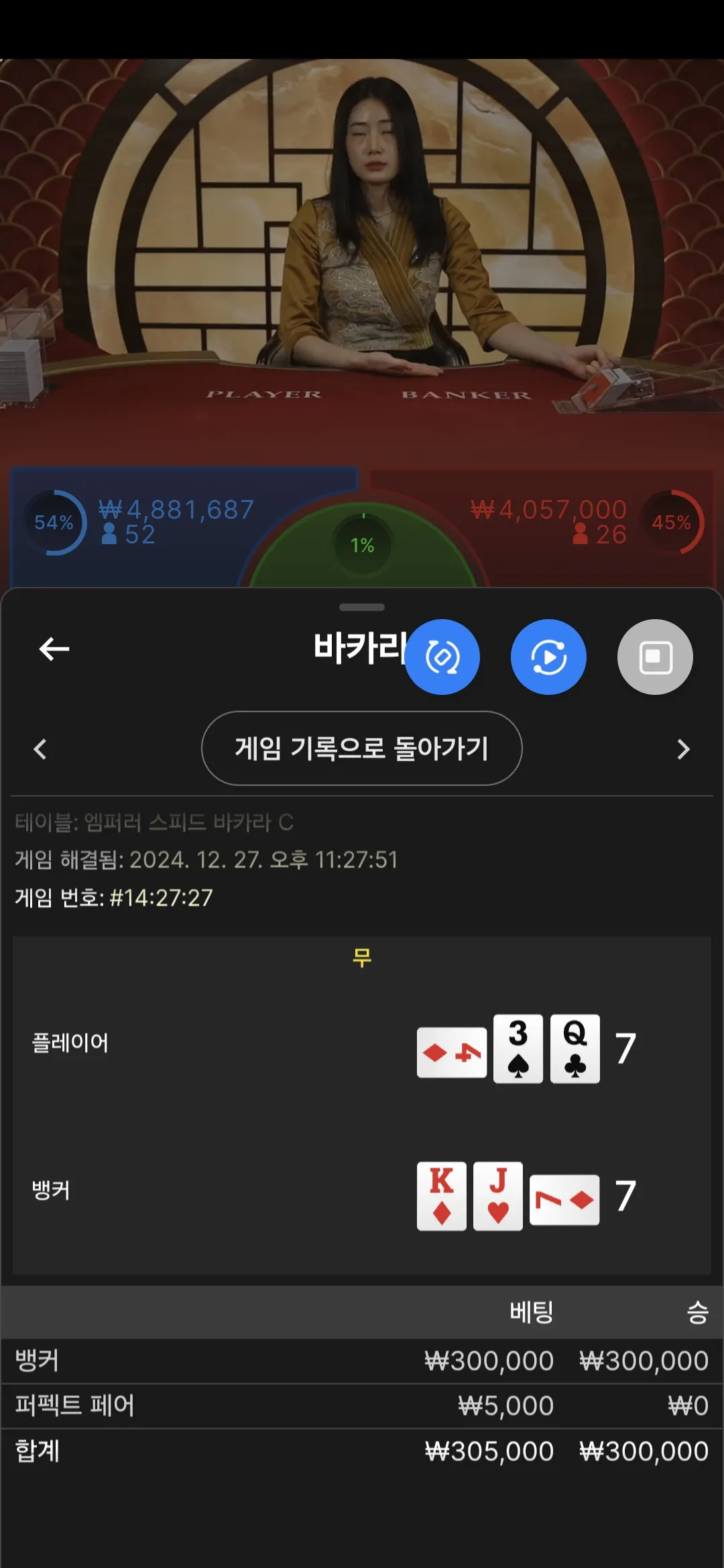Tap the blue rotate-lock floating button
The image size is (724, 1568).
click(x=442, y=657)
